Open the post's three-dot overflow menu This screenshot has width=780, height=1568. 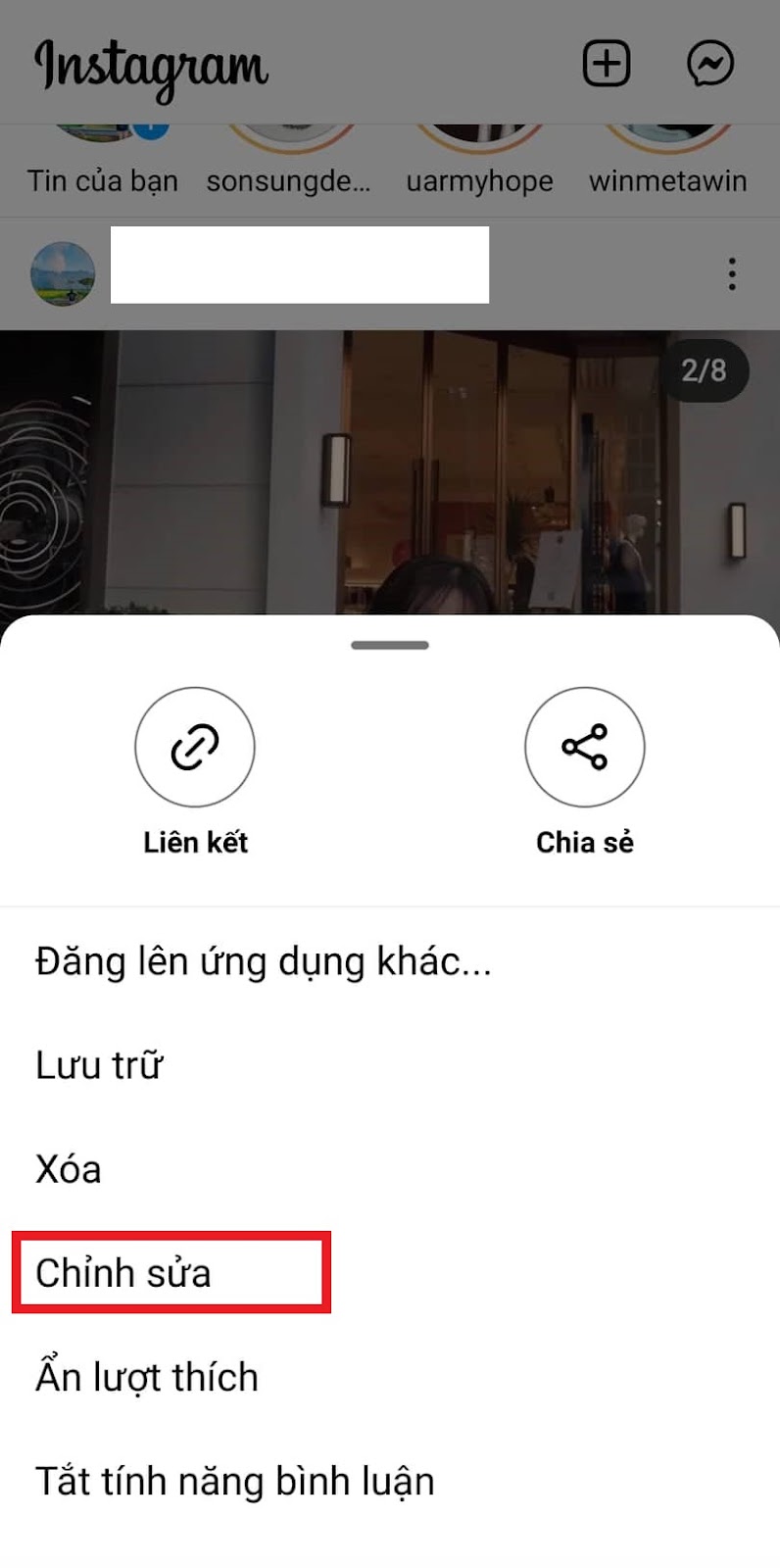tap(732, 274)
